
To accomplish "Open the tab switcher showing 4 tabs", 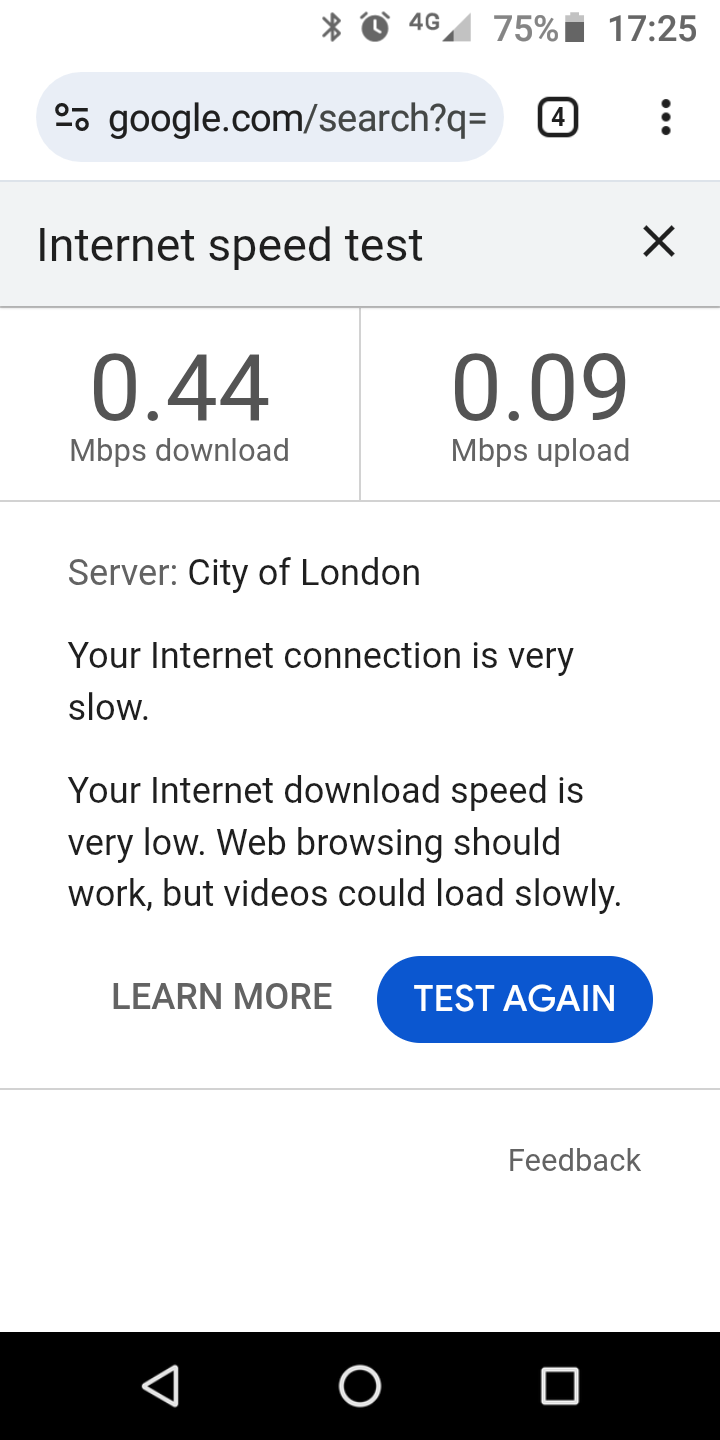I will click(558, 118).
